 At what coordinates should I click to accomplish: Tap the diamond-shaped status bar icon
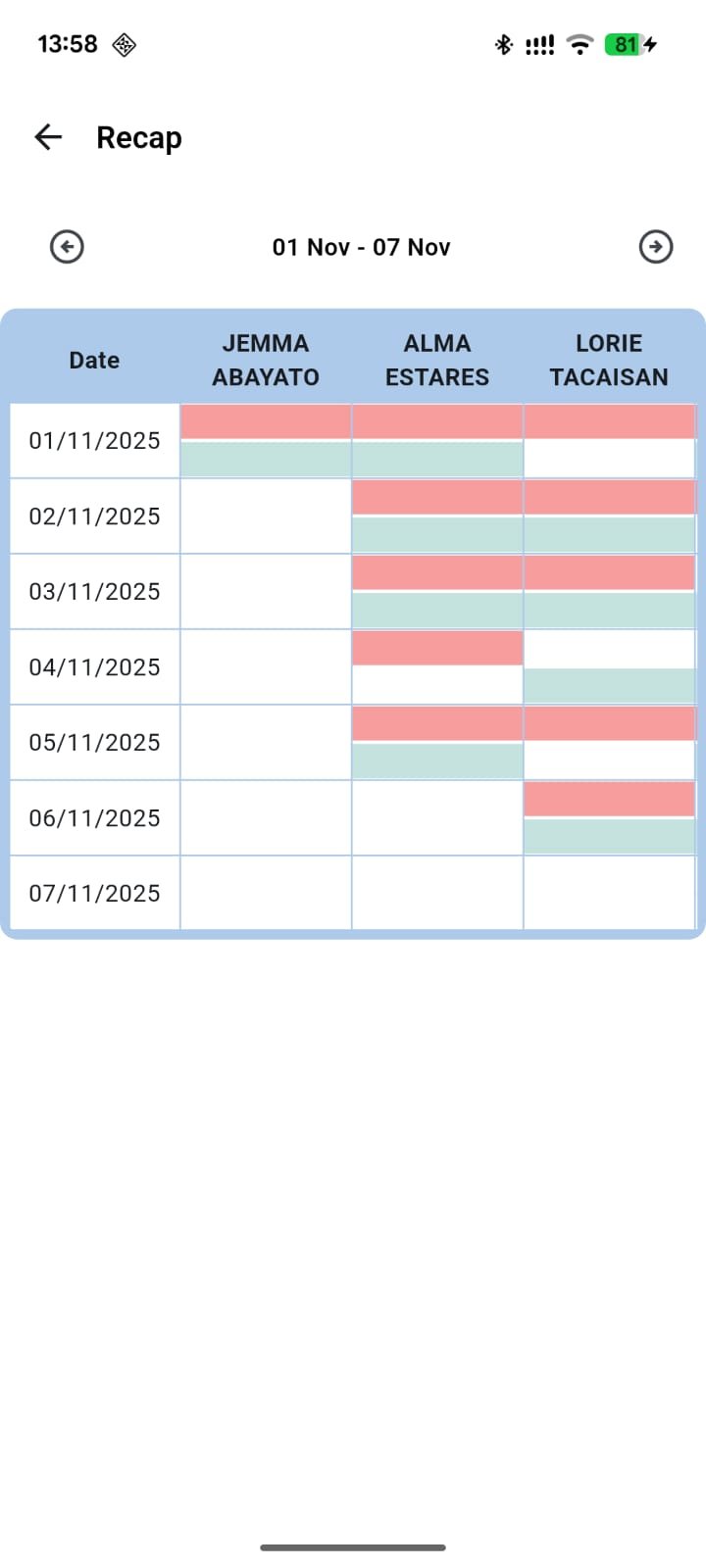tap(124, 44)
